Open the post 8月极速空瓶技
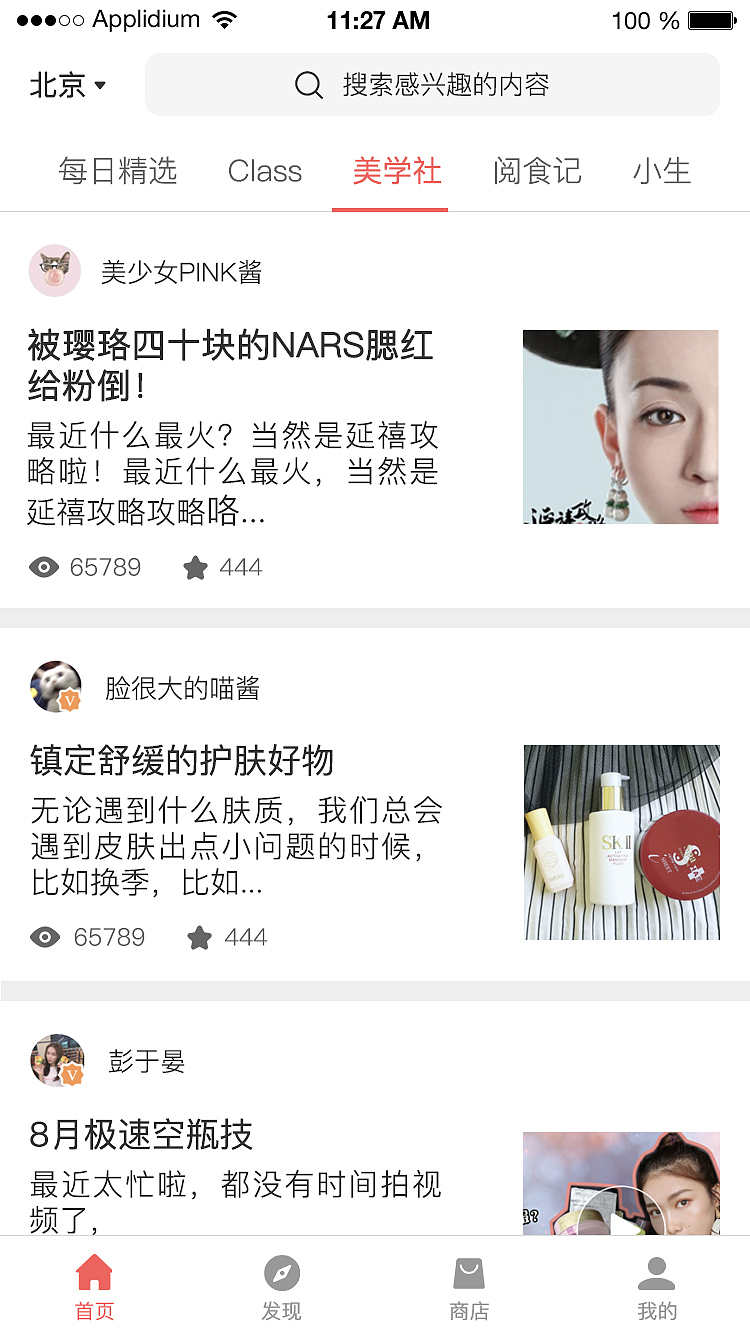The image size is (750, 1334). coord(142,1135)
